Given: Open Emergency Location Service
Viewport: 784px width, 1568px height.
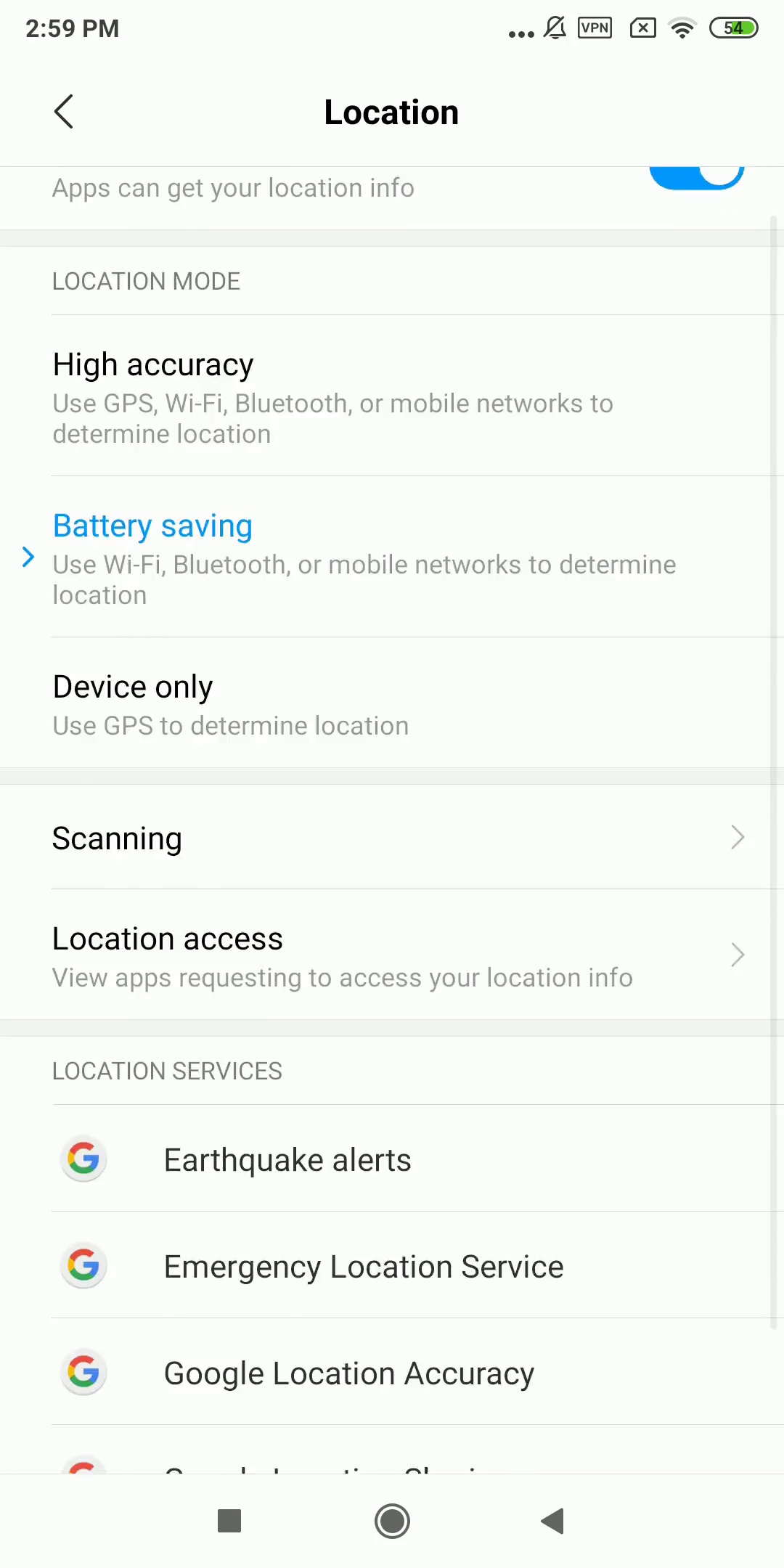Looking at the screenshot, I should pyautogui.click(x=392, y=1265).
